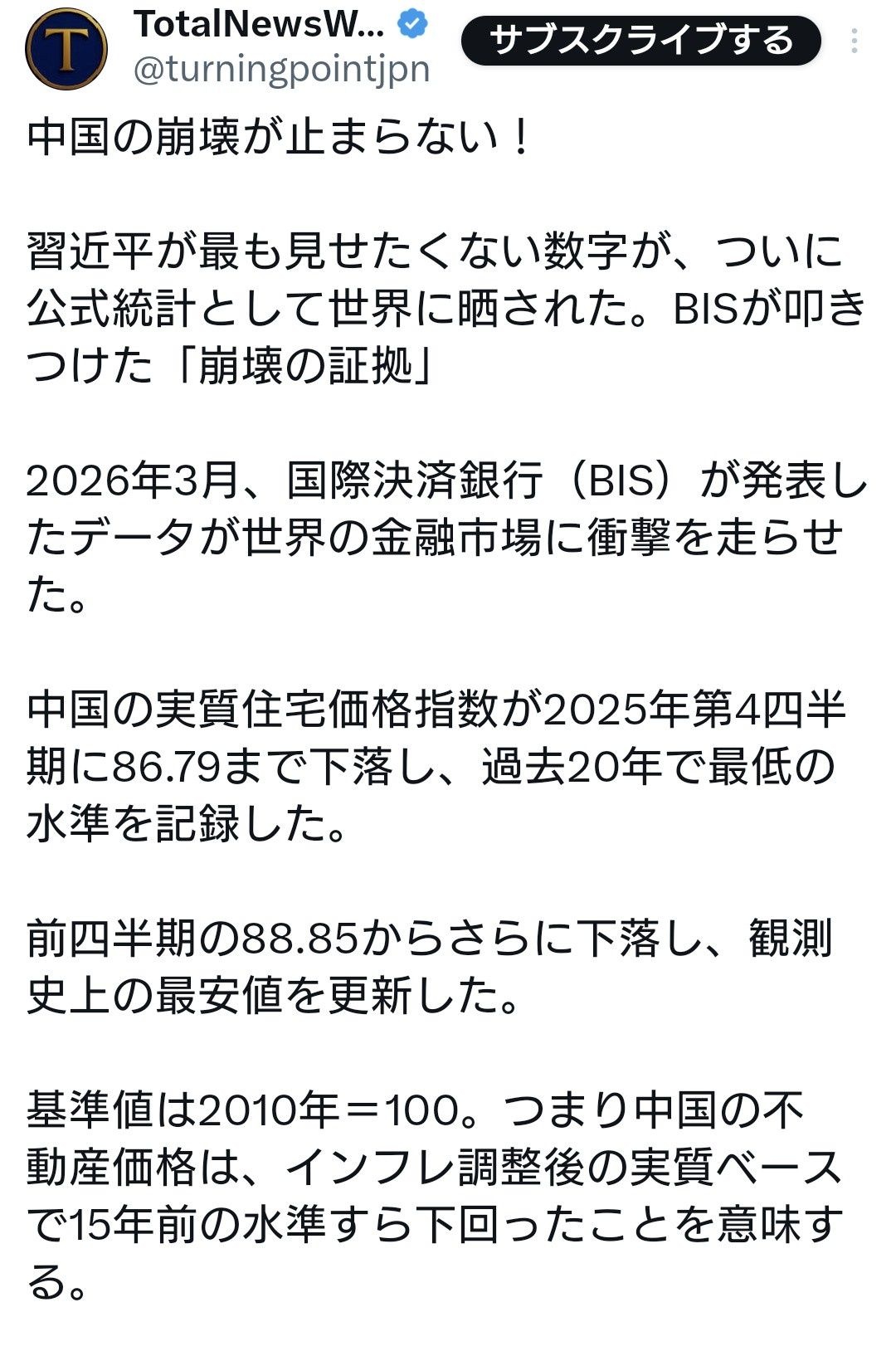Screen dimensions: 896x1351
Task: Open TotalNewsWorld profile avatar
Action: [66, 49]
